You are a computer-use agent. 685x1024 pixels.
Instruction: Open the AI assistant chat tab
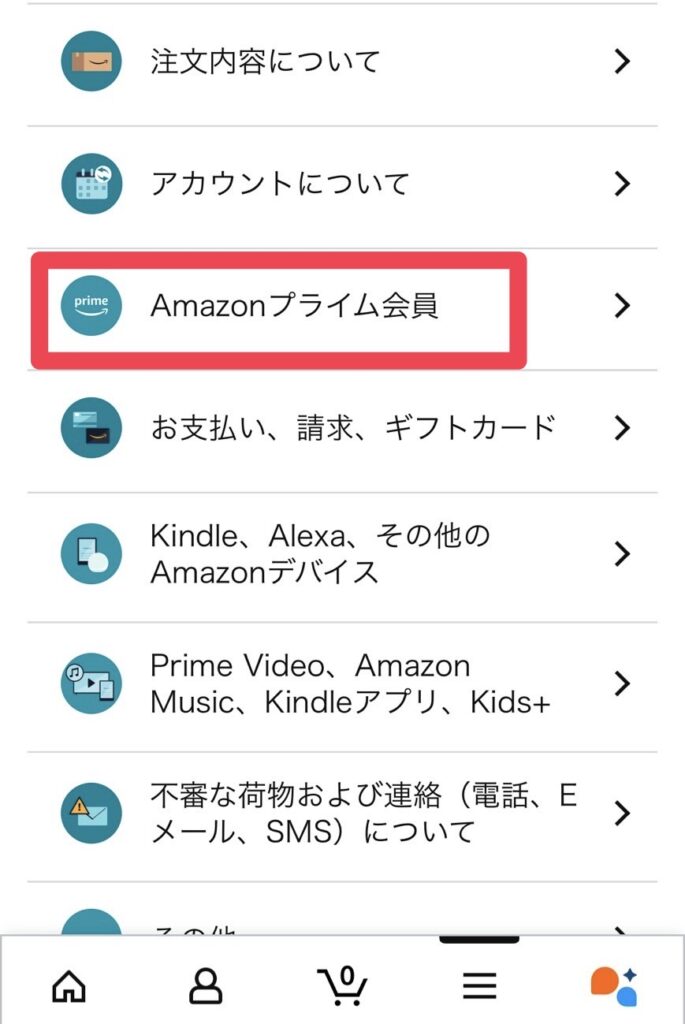click(x=614, y=985)
